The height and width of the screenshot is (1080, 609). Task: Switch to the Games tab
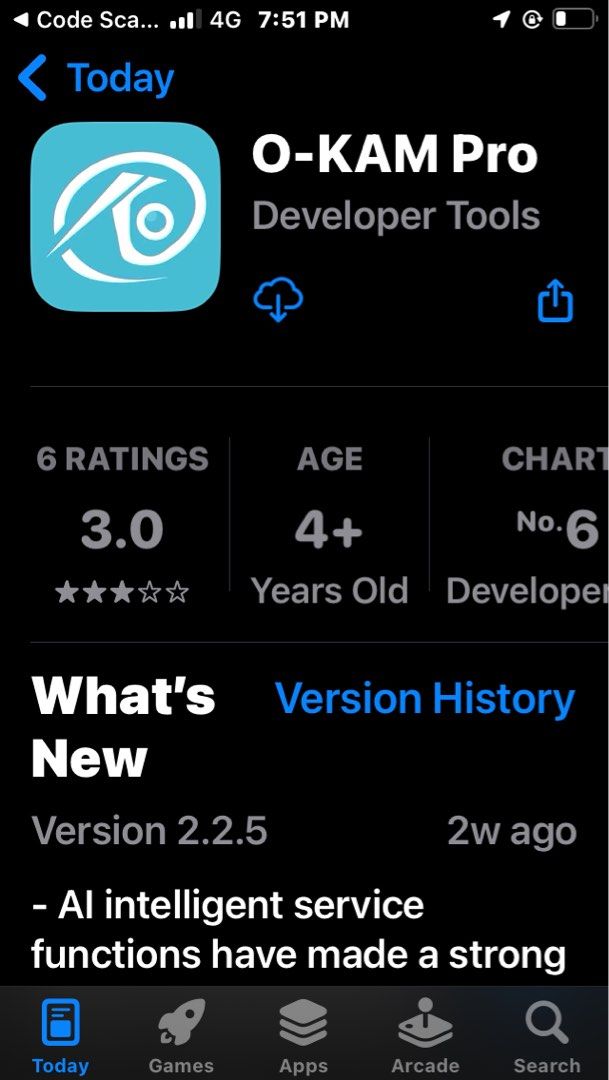coord(181,1036)
